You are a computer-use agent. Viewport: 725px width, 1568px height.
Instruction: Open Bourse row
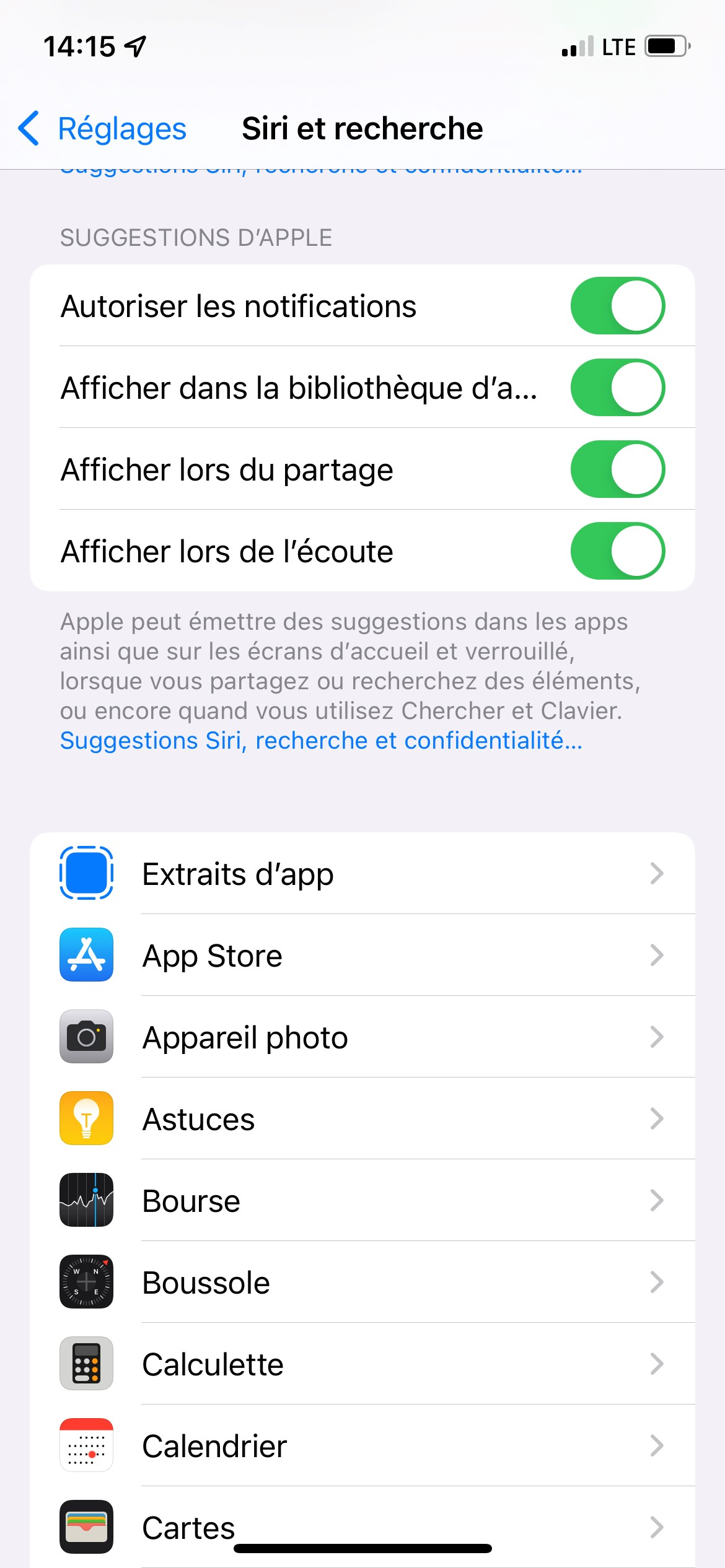pos(362,1201)
